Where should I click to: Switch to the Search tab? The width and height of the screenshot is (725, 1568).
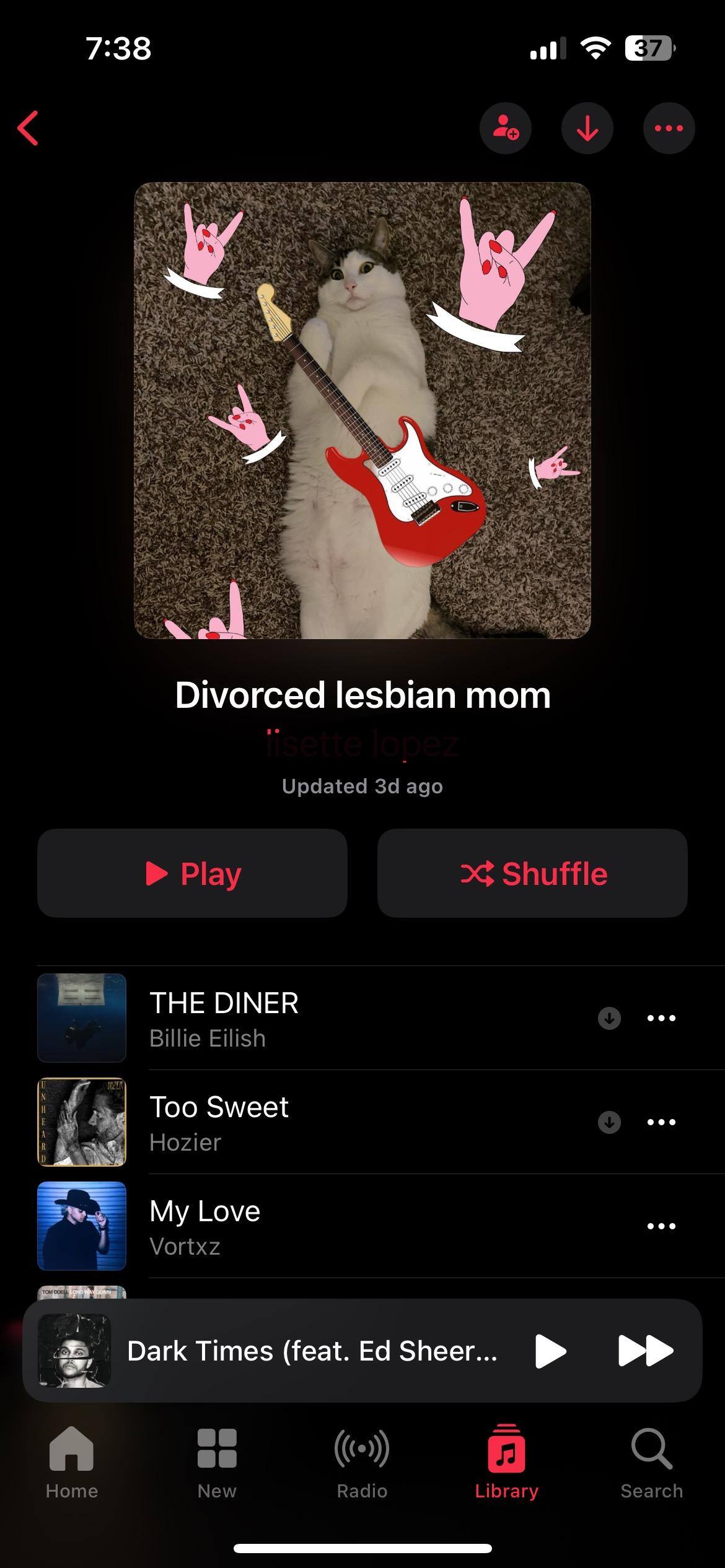[x=651, y=1464]
